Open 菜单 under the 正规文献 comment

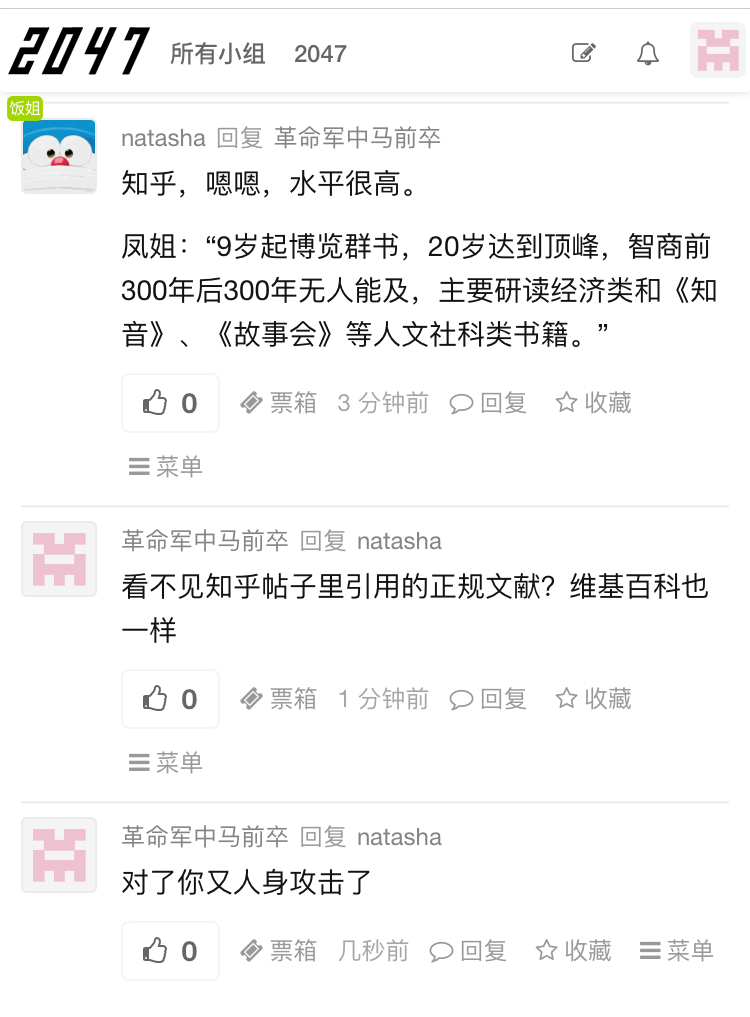[x=166, y=763]
